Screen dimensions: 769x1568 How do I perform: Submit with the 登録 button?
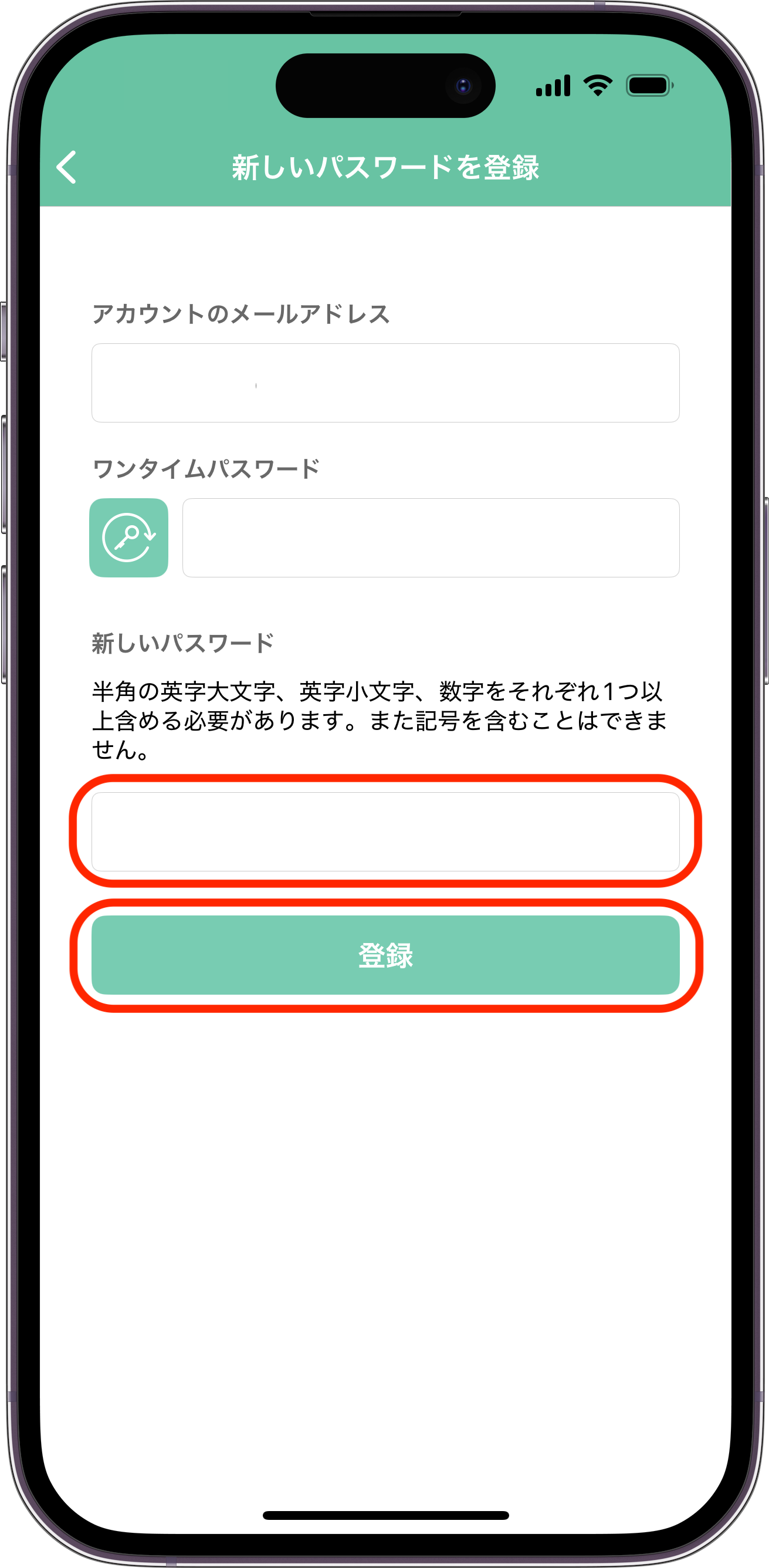(x=385, y=955)
